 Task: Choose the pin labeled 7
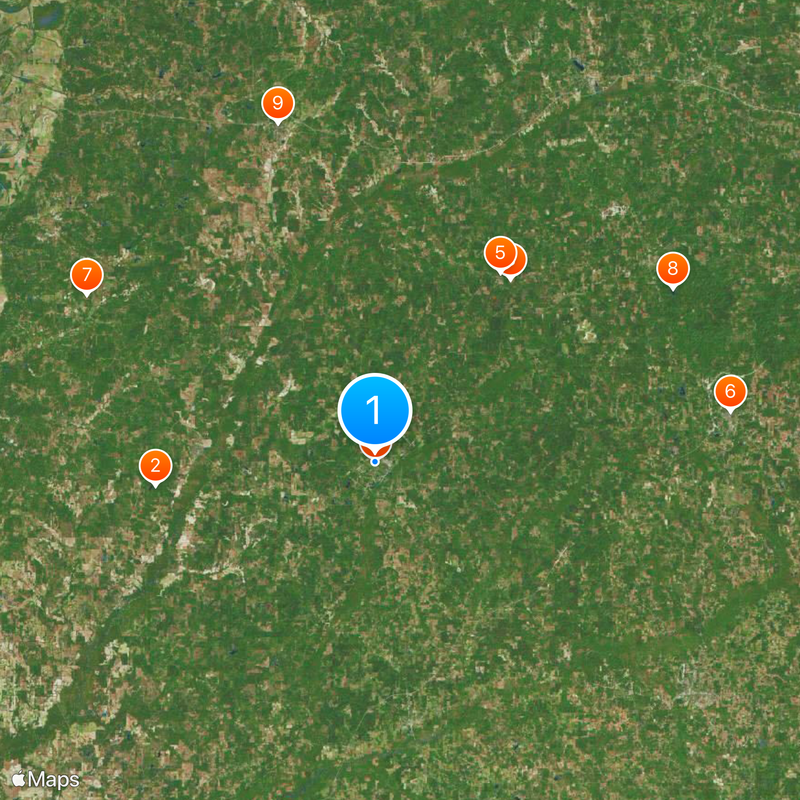(x=87, y=274)
